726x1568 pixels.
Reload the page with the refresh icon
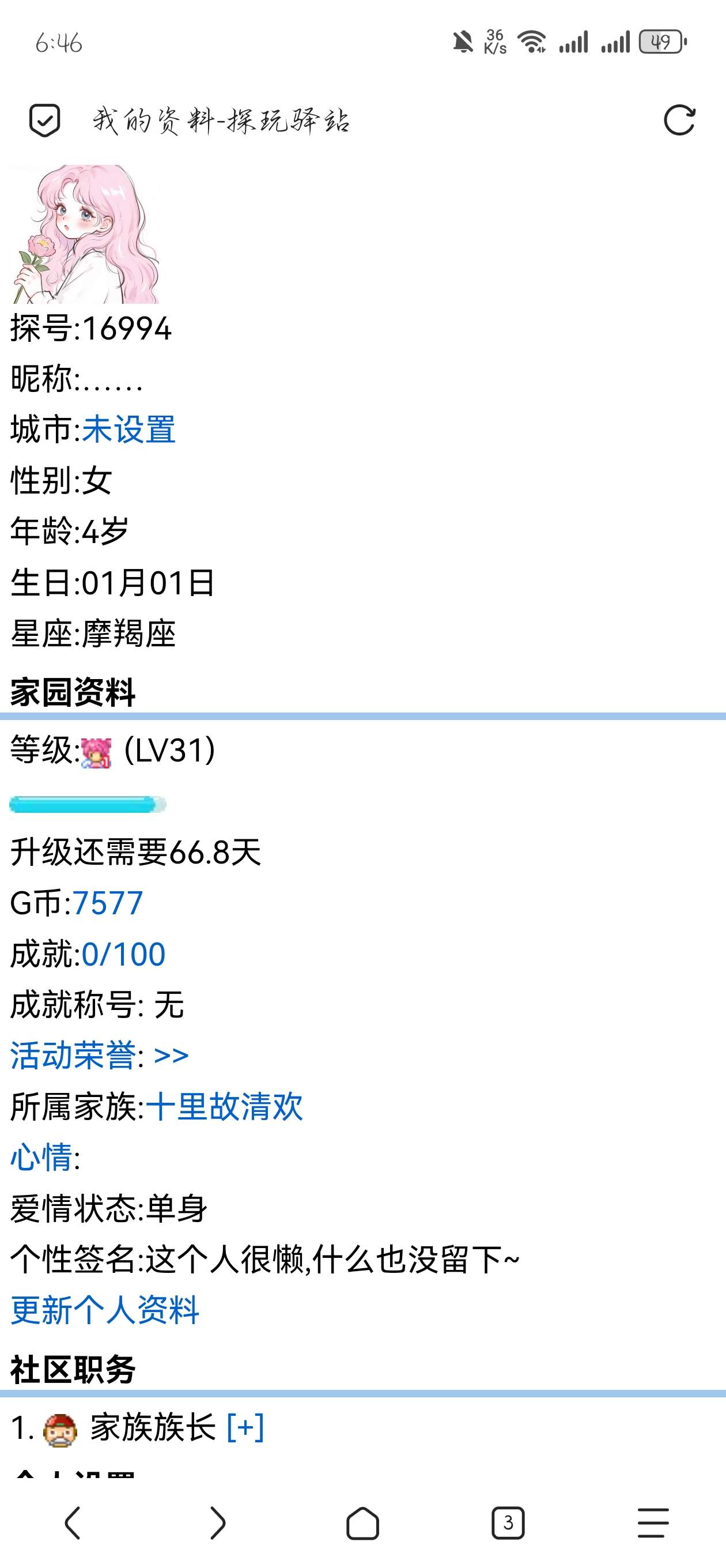click(679, 120)
